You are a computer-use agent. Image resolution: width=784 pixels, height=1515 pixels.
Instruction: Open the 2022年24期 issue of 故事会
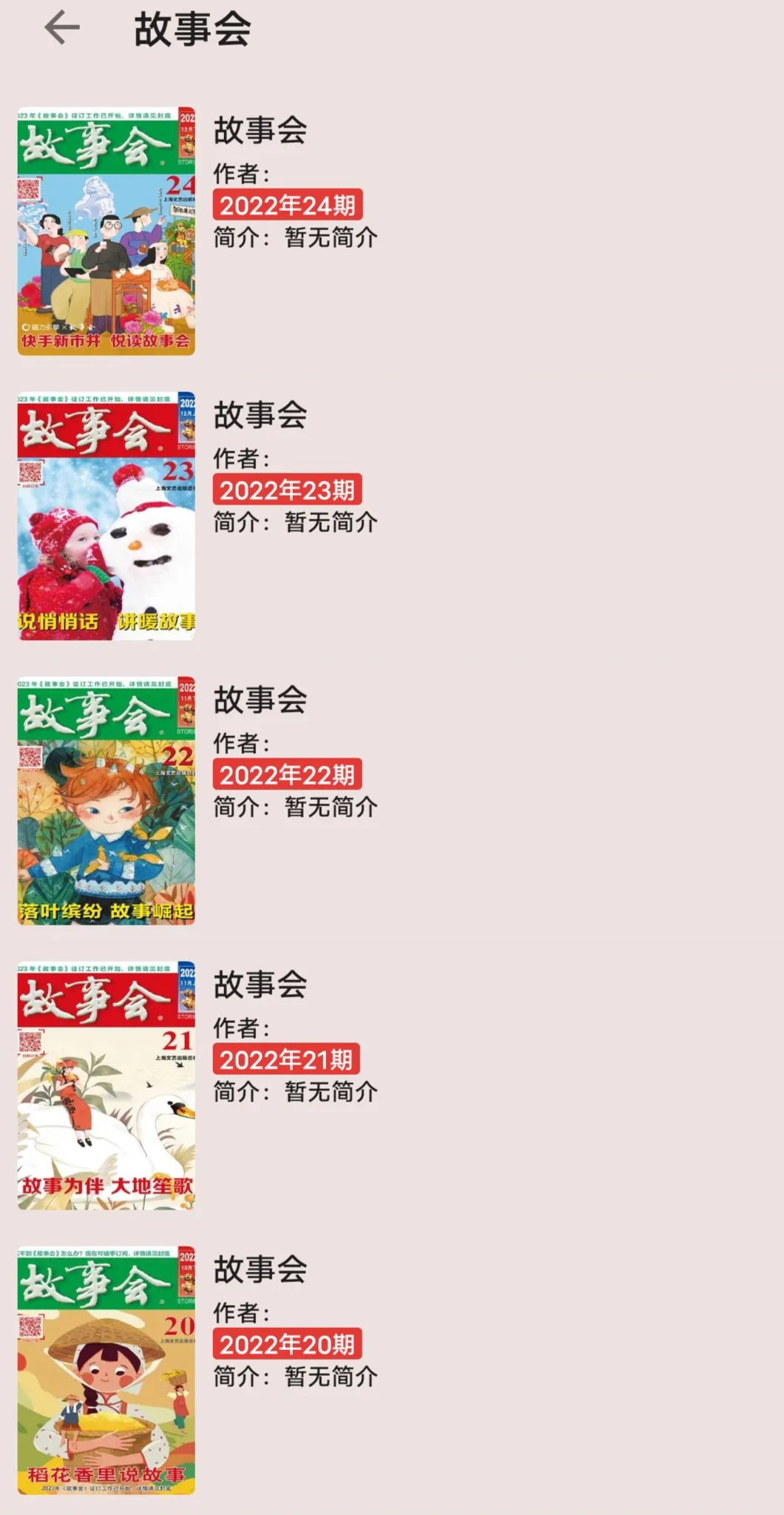(288, 205)
